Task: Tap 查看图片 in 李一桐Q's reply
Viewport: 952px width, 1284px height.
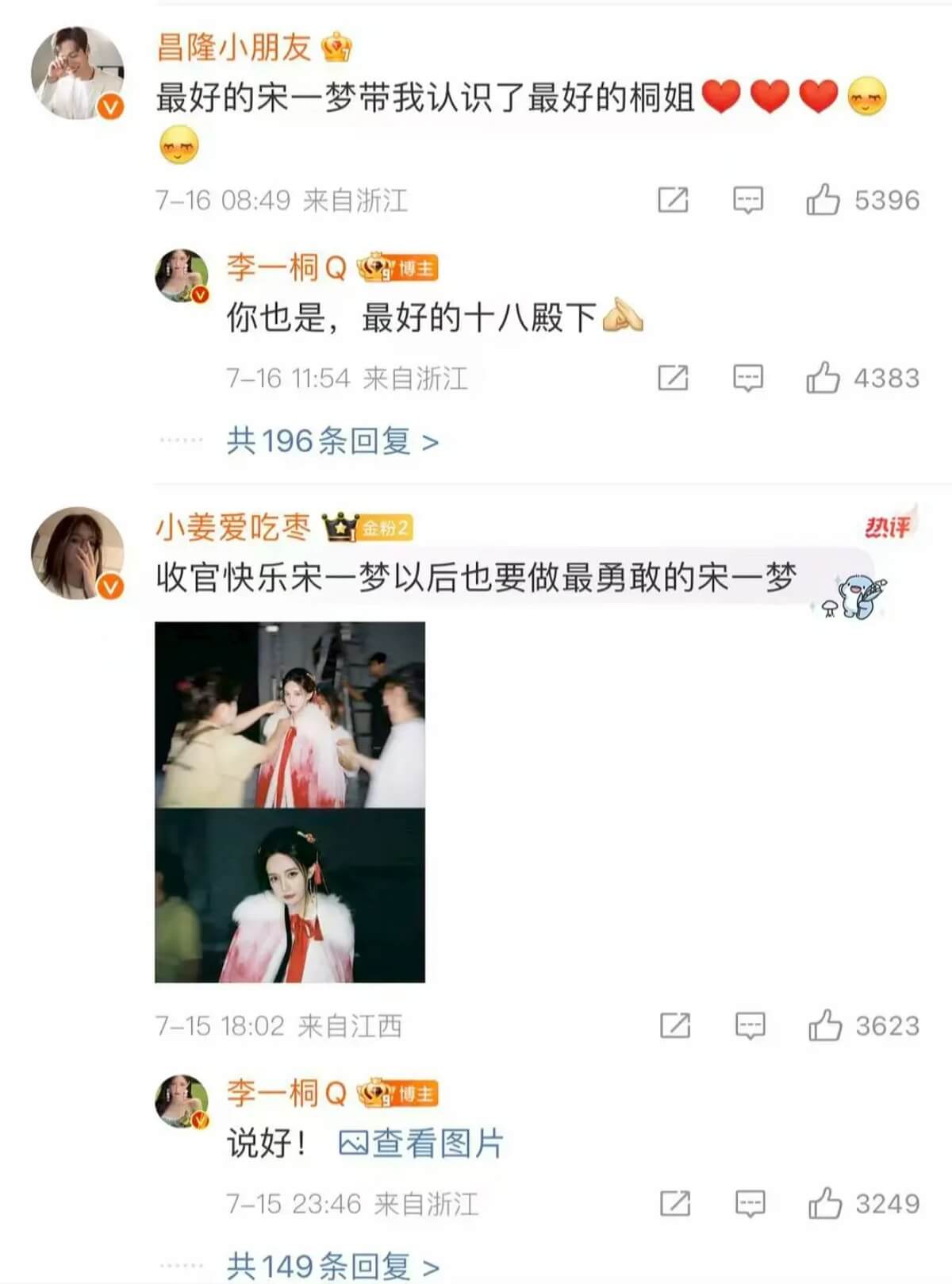Action: 421,1144
